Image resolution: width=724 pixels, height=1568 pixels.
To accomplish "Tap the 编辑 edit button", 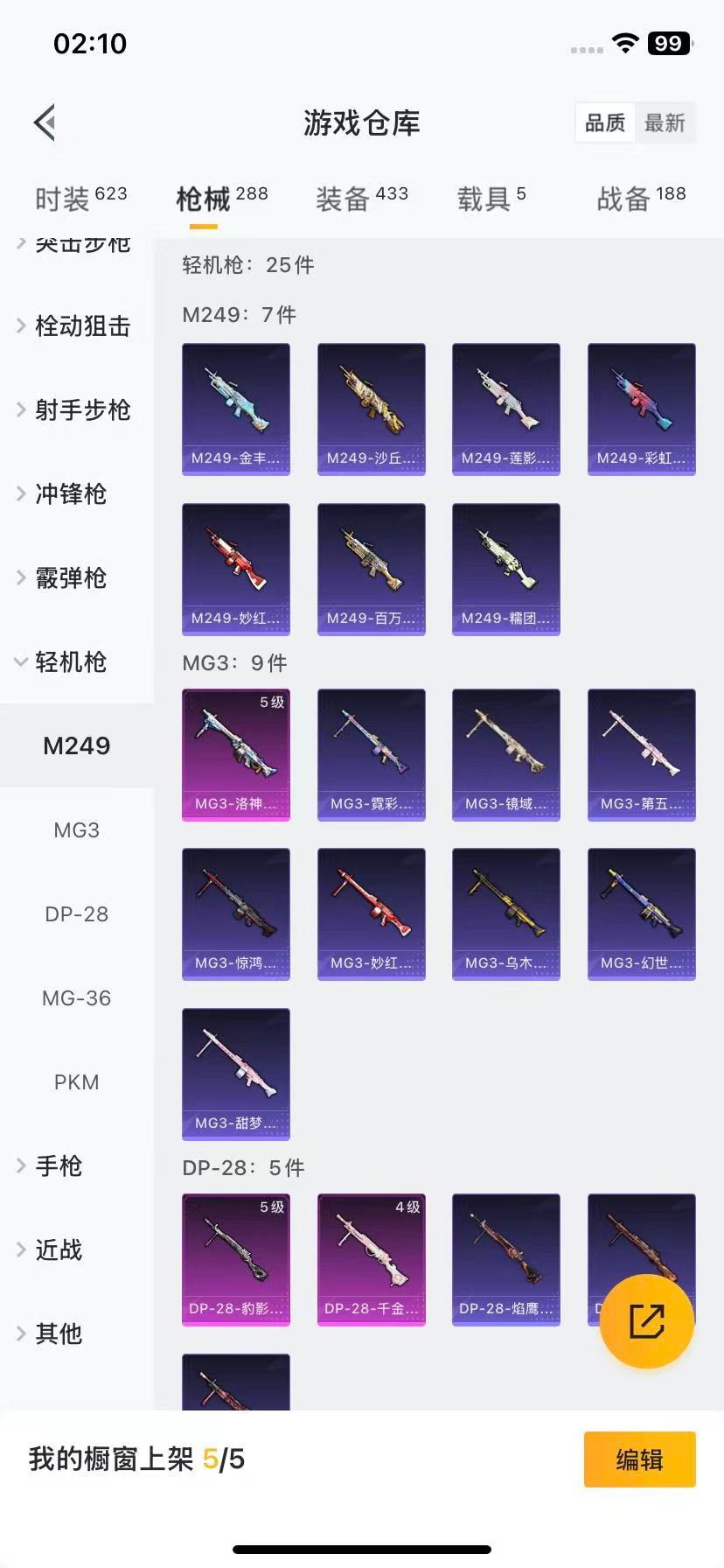I will [x=639, y=1459].
